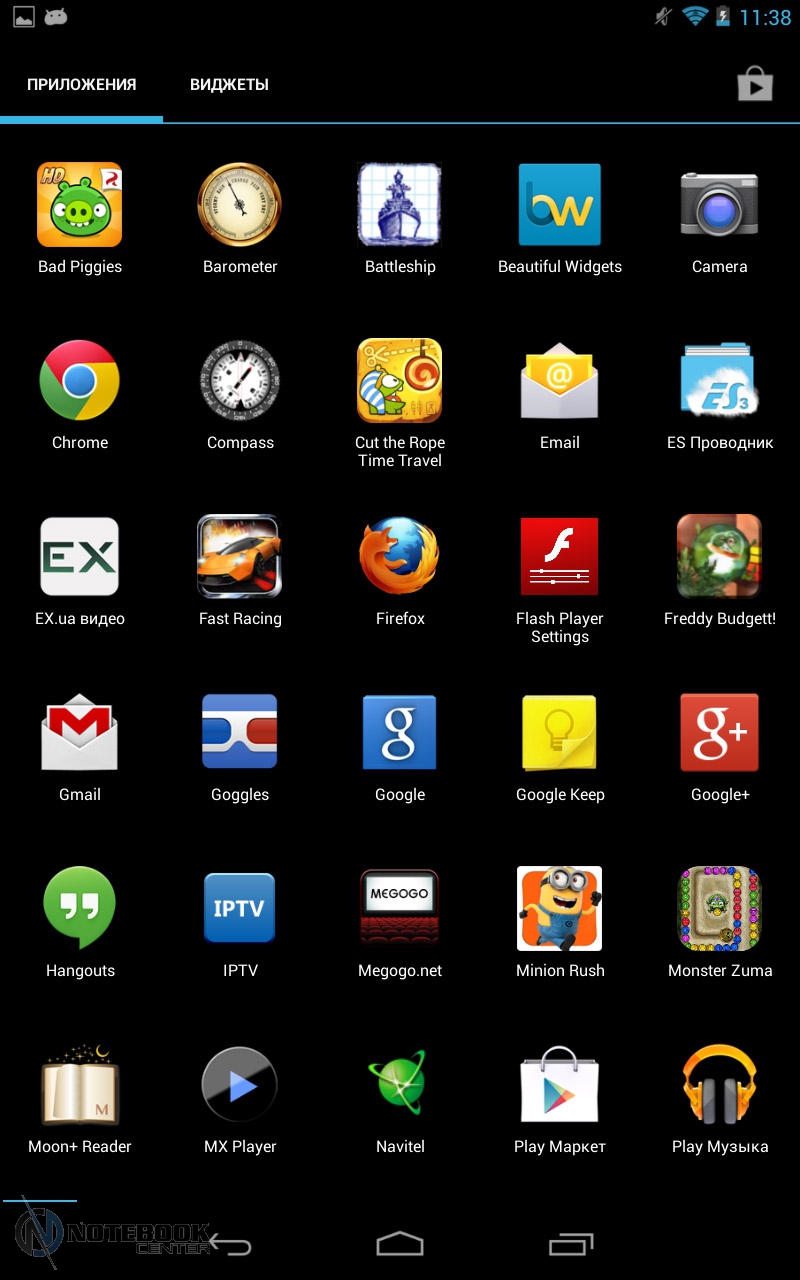Open MX Player
This screenshot has height=1280, width=800.
240,1085
